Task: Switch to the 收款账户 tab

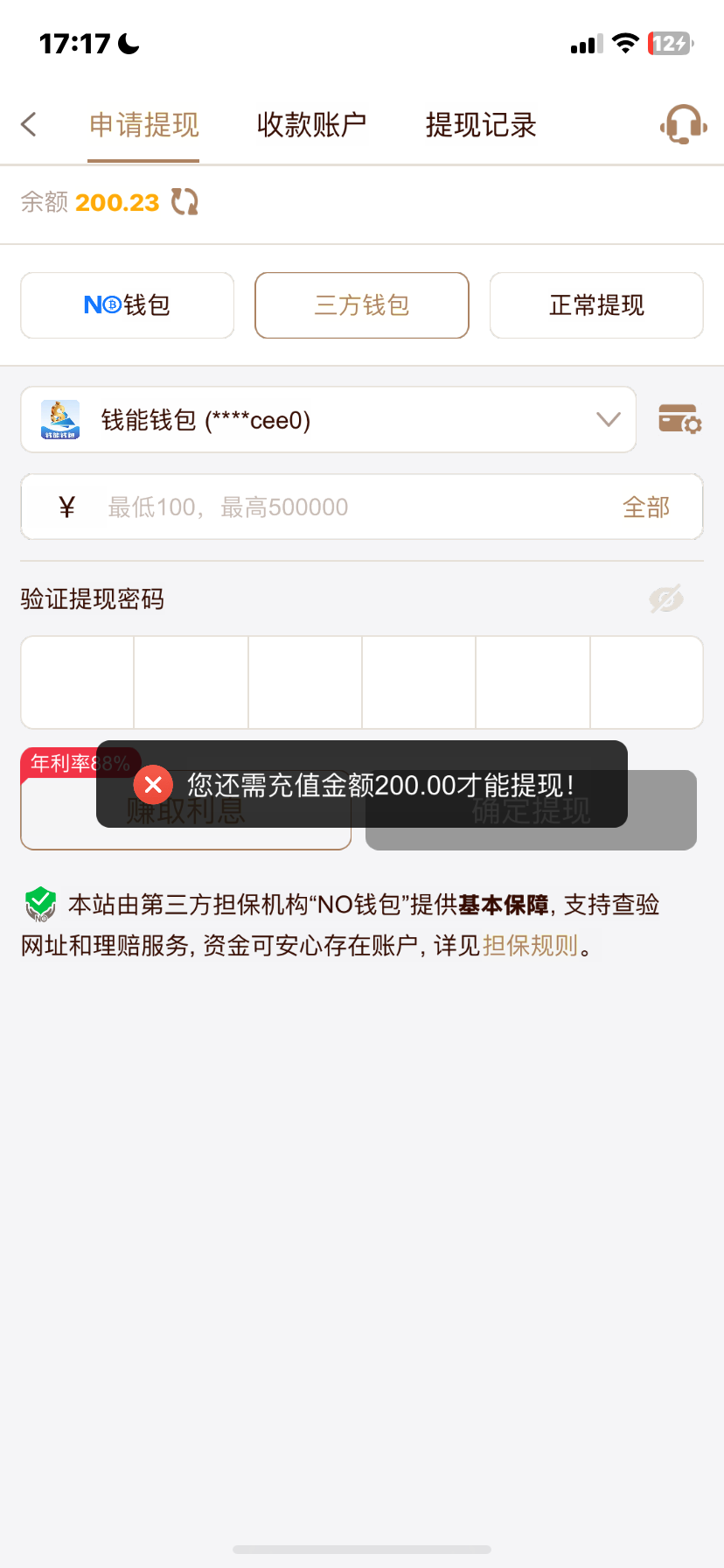Action: 311,125
